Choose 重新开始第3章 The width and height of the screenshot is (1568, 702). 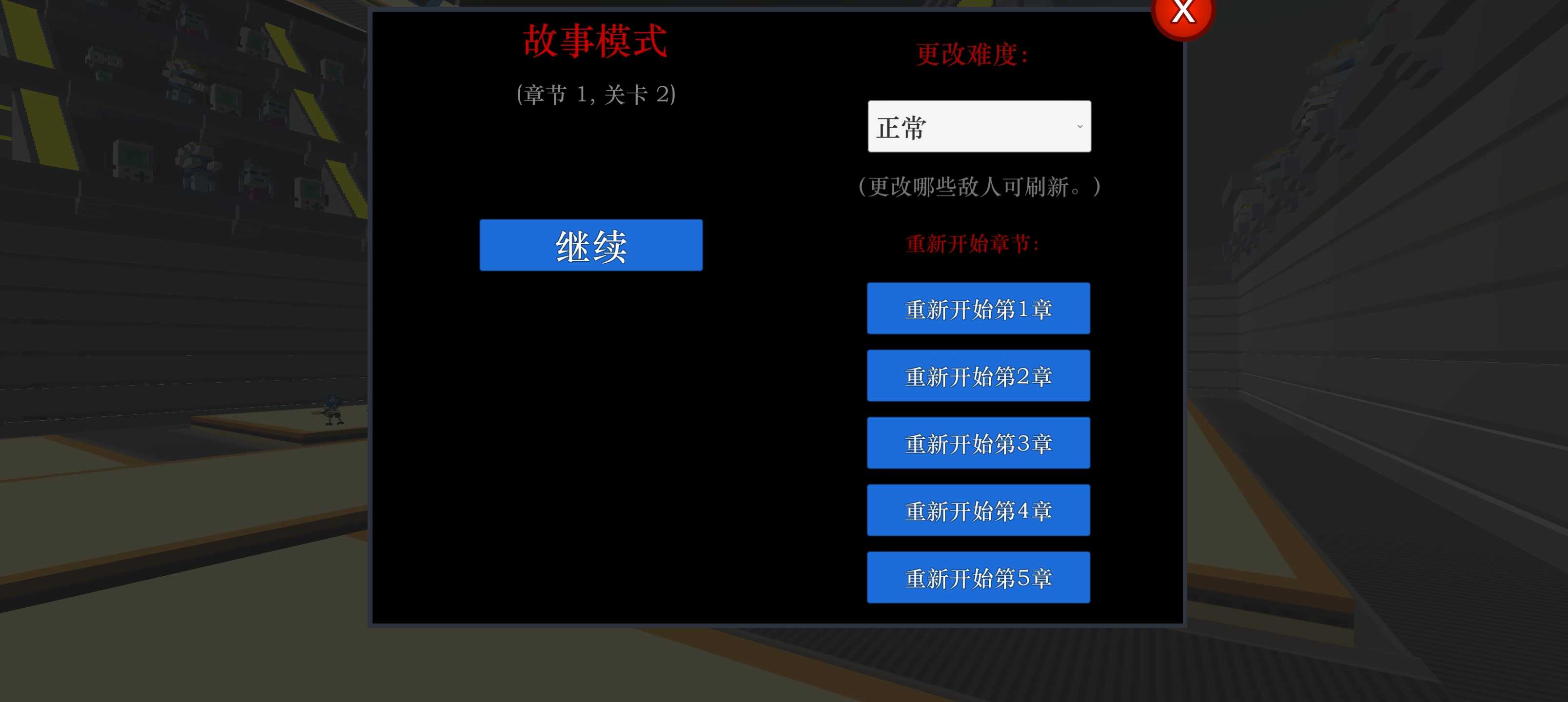pos(978,443)
